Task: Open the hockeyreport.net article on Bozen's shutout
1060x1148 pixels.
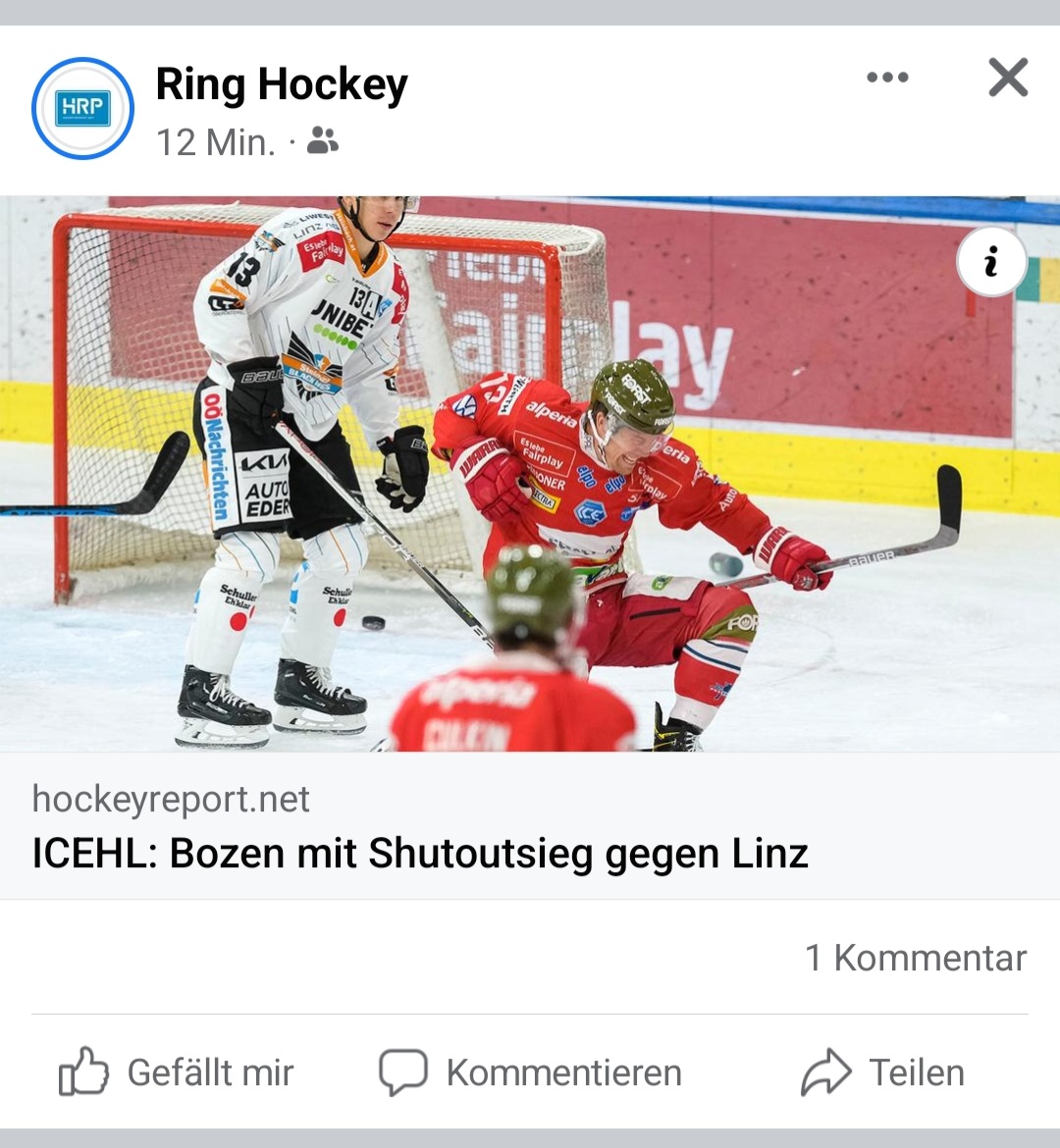Action: [420, 853]
